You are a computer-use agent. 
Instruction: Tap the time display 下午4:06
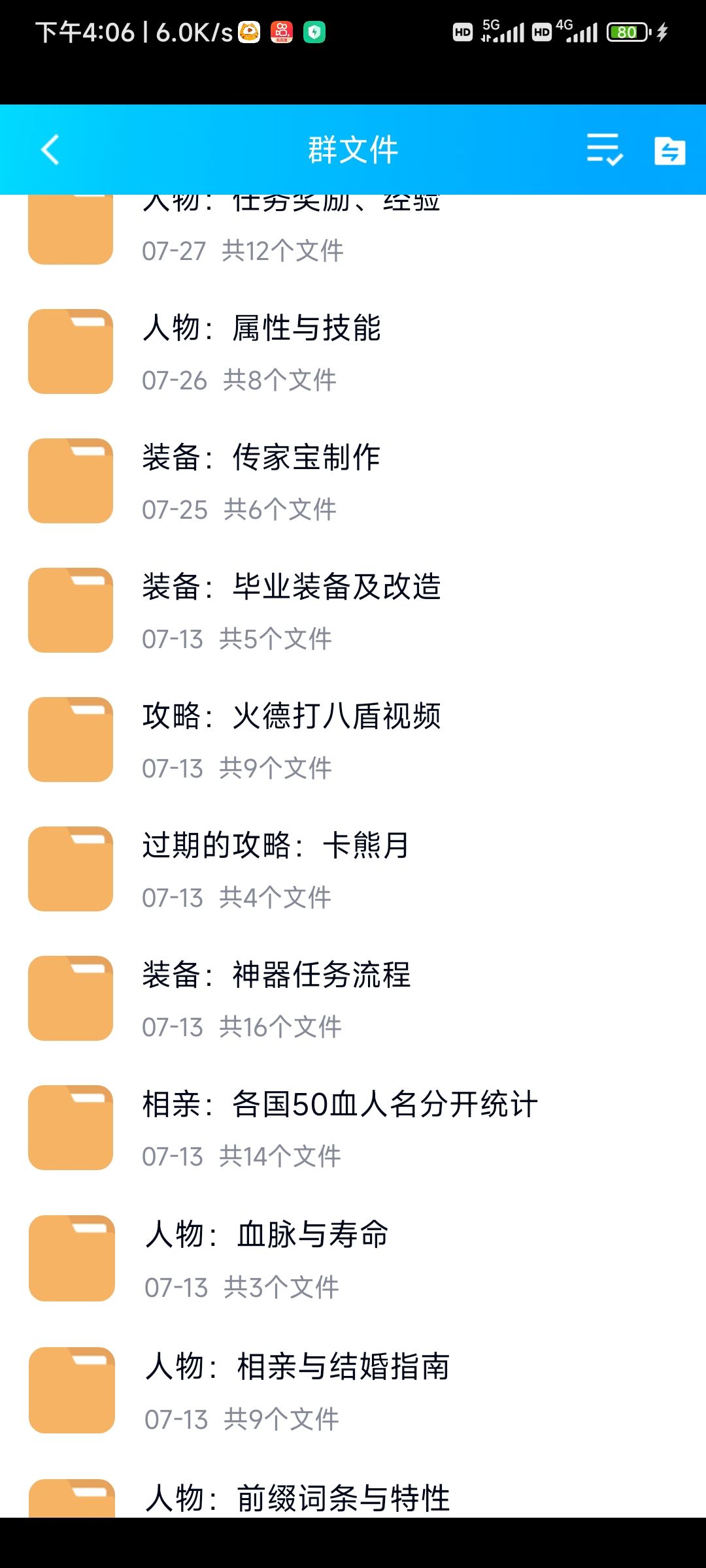[x=86, y=30]
